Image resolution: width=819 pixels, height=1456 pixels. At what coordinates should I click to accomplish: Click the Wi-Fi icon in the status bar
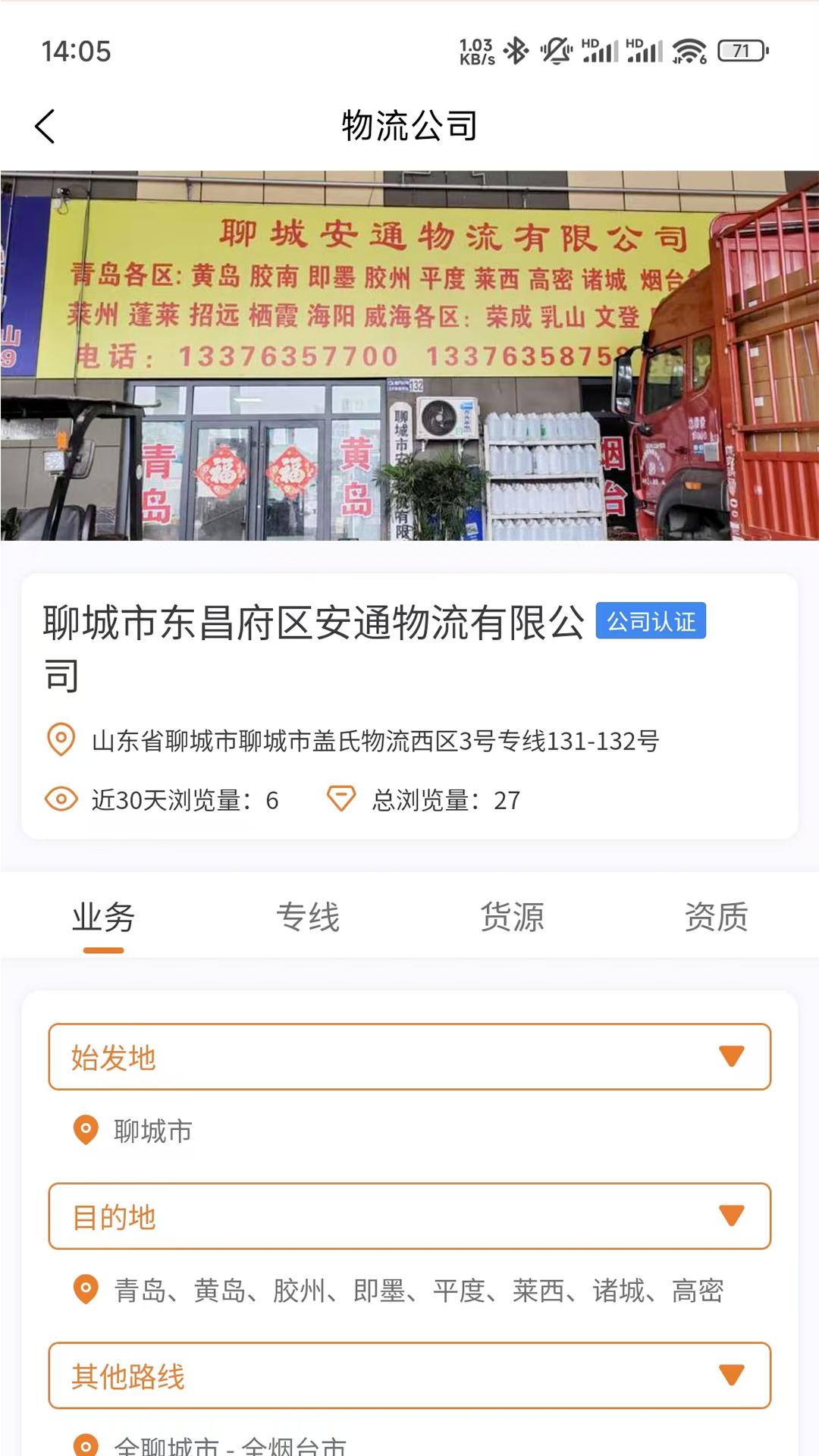click(691, 51)
